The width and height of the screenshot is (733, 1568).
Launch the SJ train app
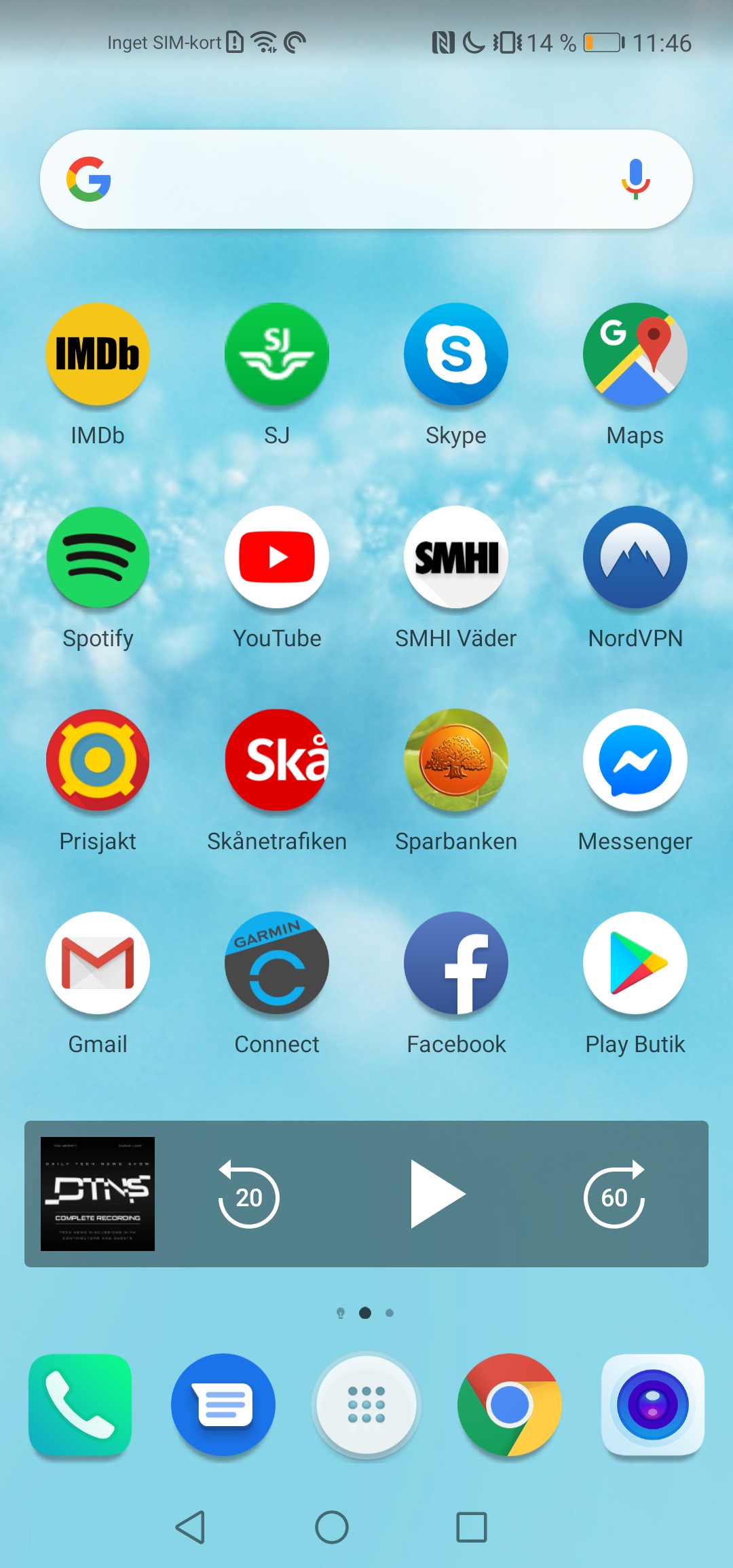(x=277, y=354)
